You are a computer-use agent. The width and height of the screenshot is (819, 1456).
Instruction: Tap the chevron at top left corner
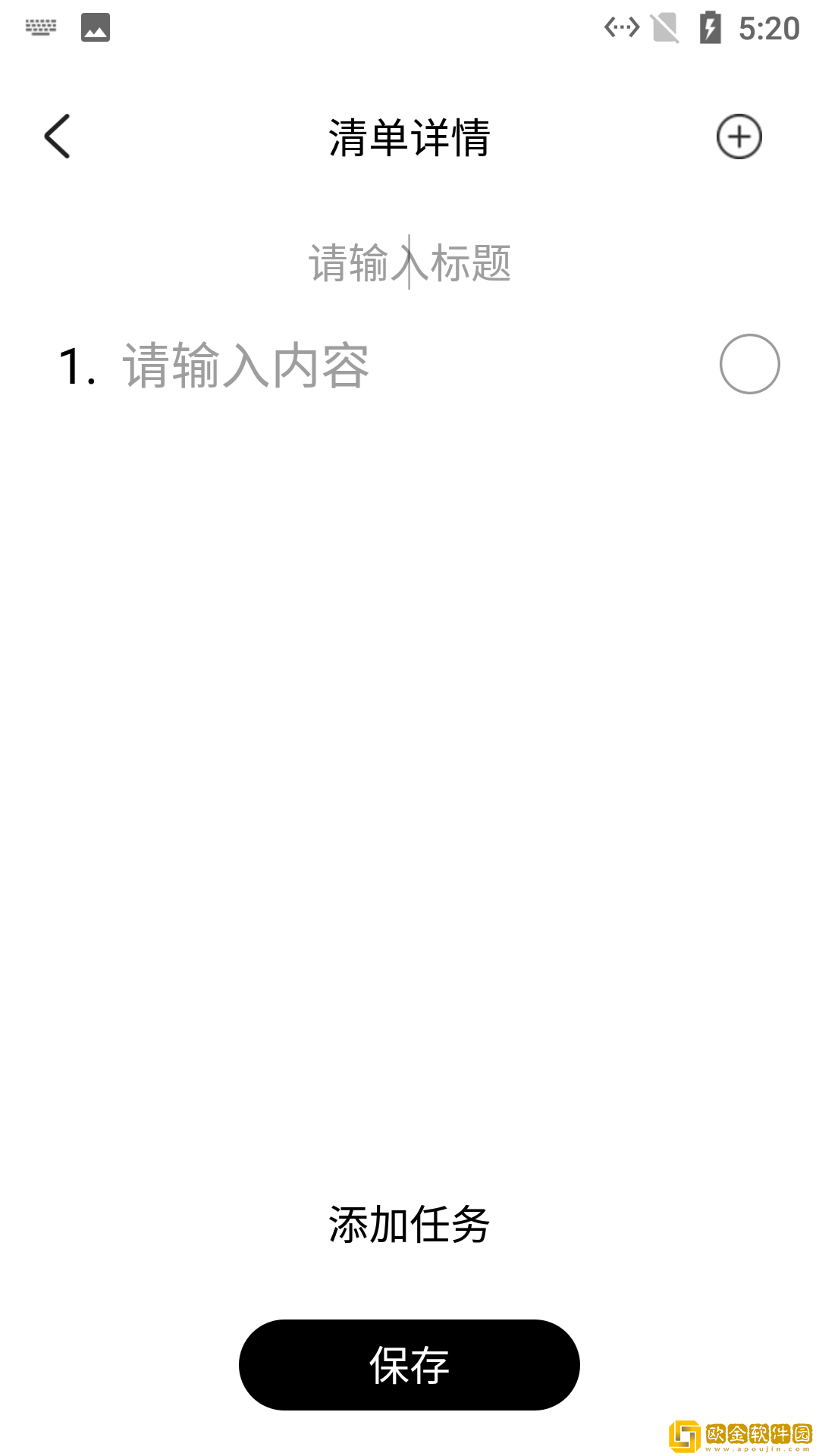point(58,136)
